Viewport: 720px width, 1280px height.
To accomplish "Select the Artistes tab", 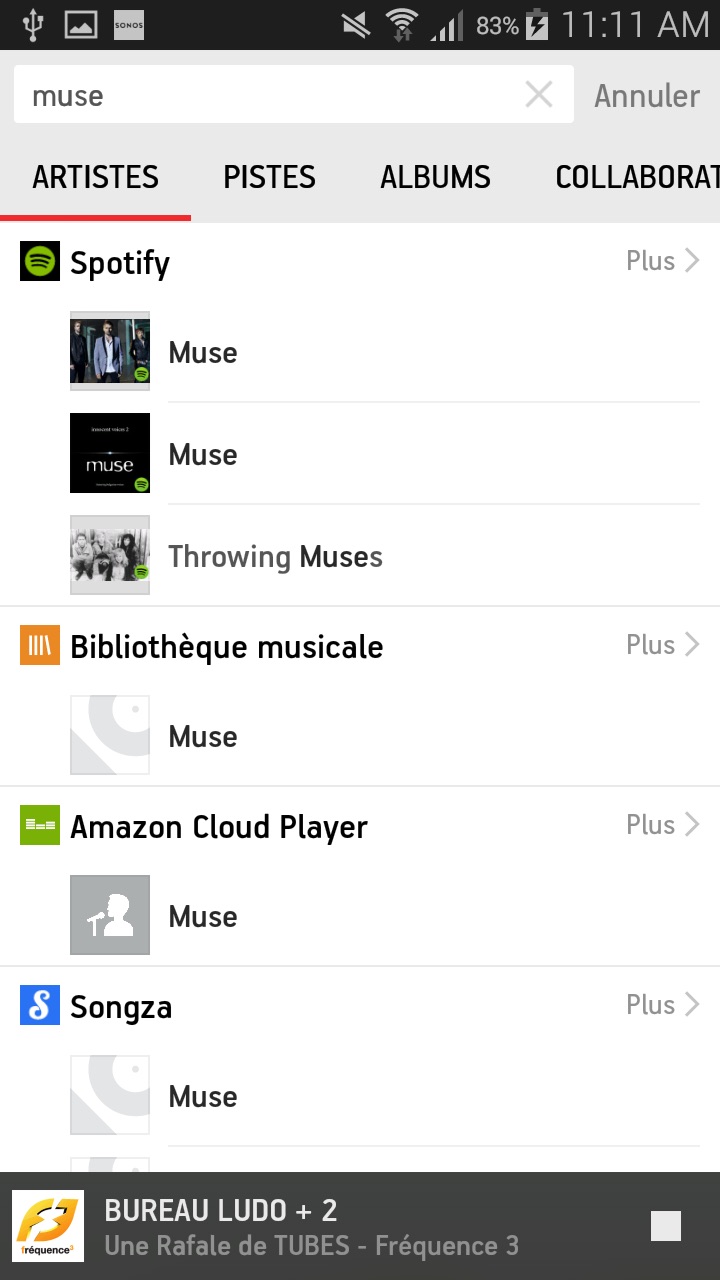I will (x=96, y=178).
